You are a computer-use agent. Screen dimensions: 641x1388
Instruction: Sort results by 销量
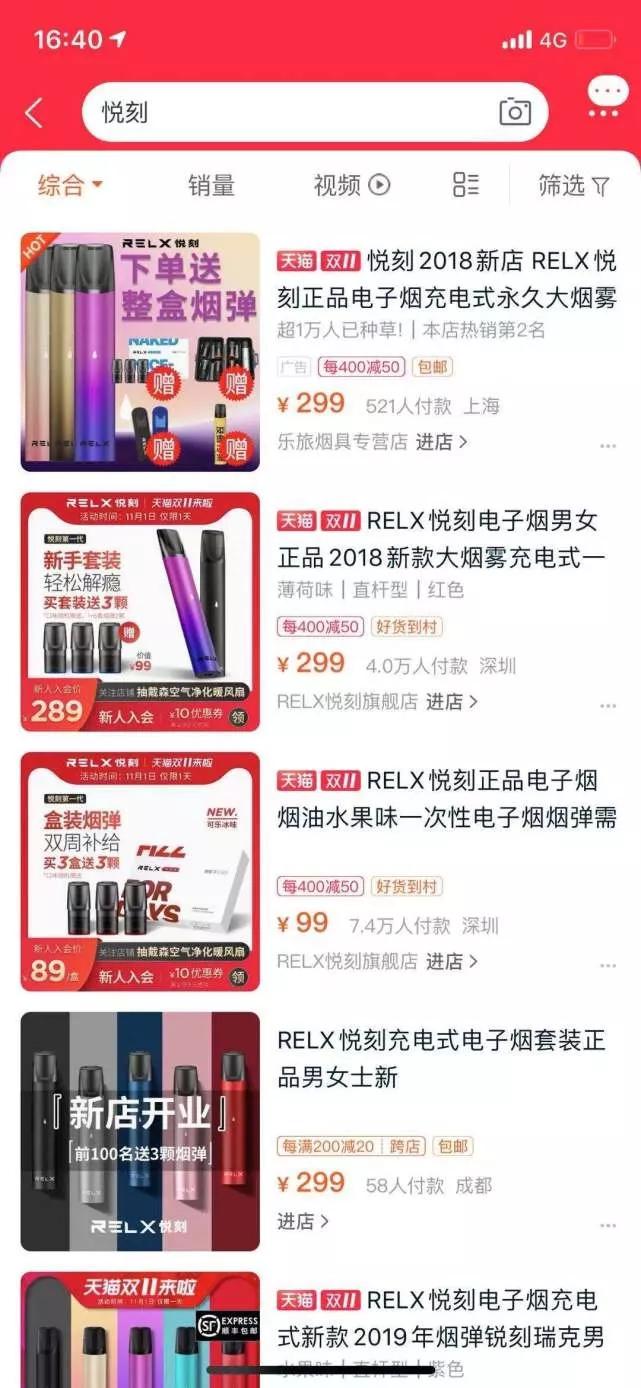pyautogui.click(x=211, y=185)
